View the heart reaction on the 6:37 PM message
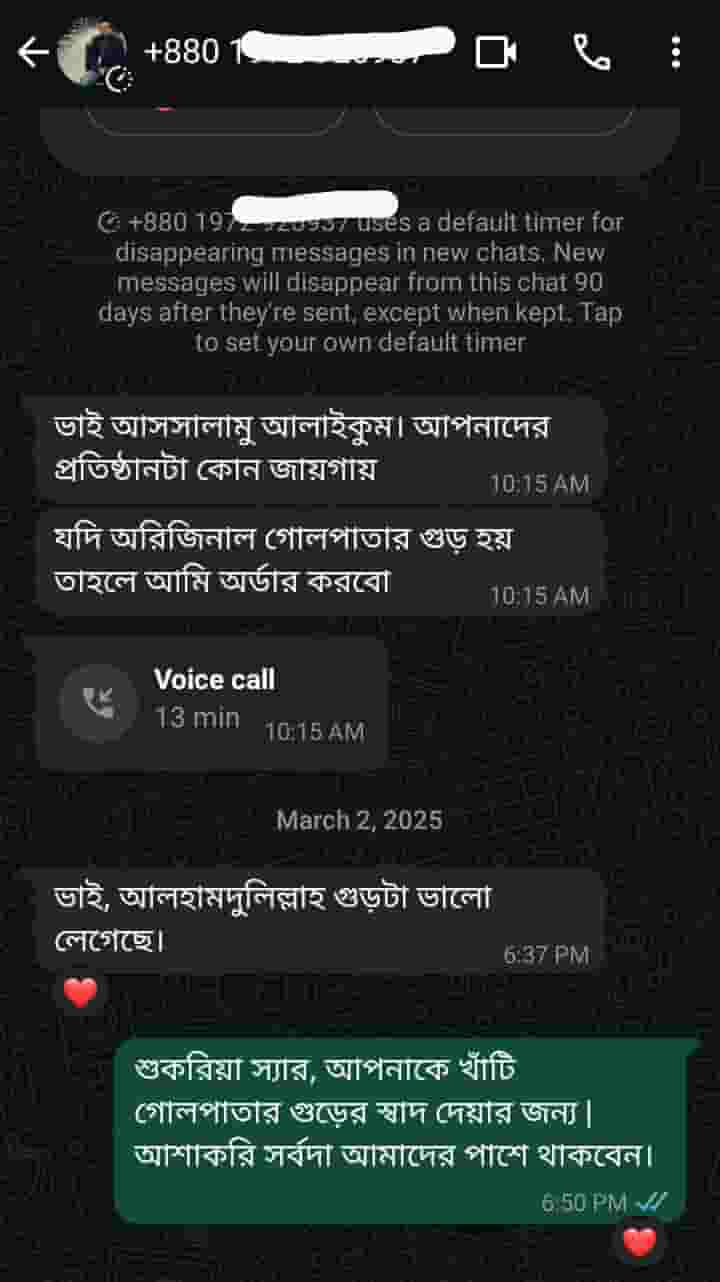Screen dimensions: 720x1282 click(80, 993)
